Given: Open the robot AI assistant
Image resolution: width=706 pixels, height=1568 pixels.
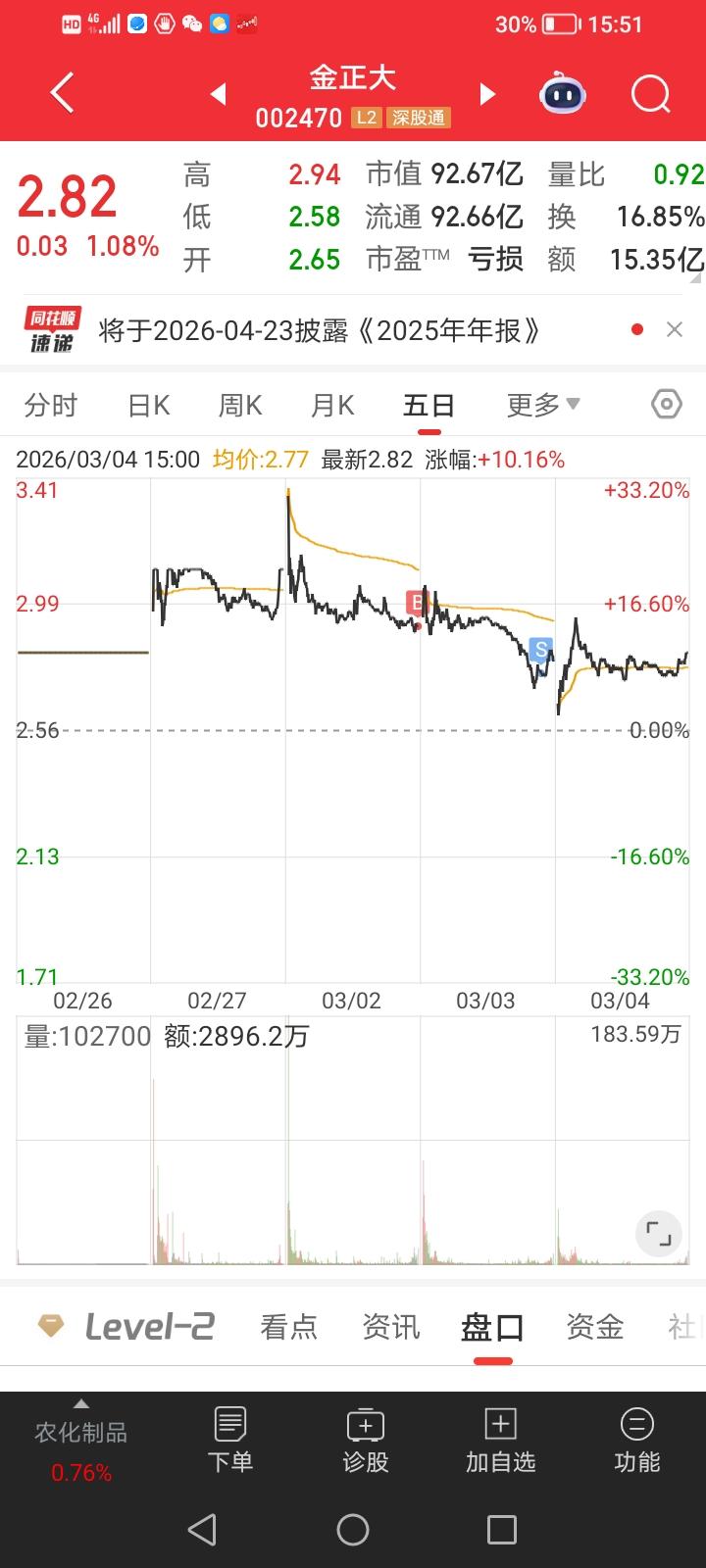Looking at the screenshot, I should point(563,95).
